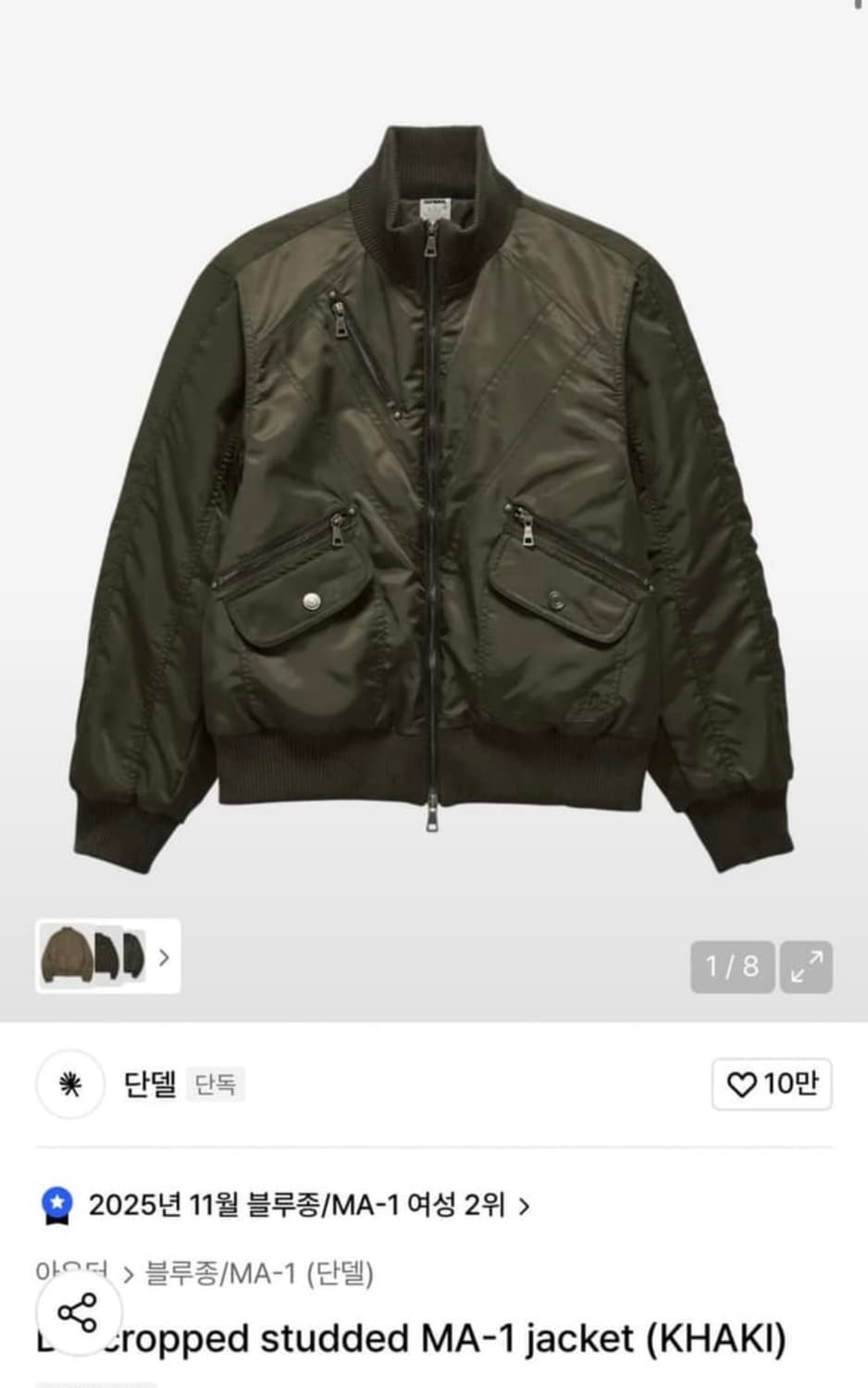This screenshot has height=1388, width=868.
Task: Tap the heart outline icon
Action: 740,1086
